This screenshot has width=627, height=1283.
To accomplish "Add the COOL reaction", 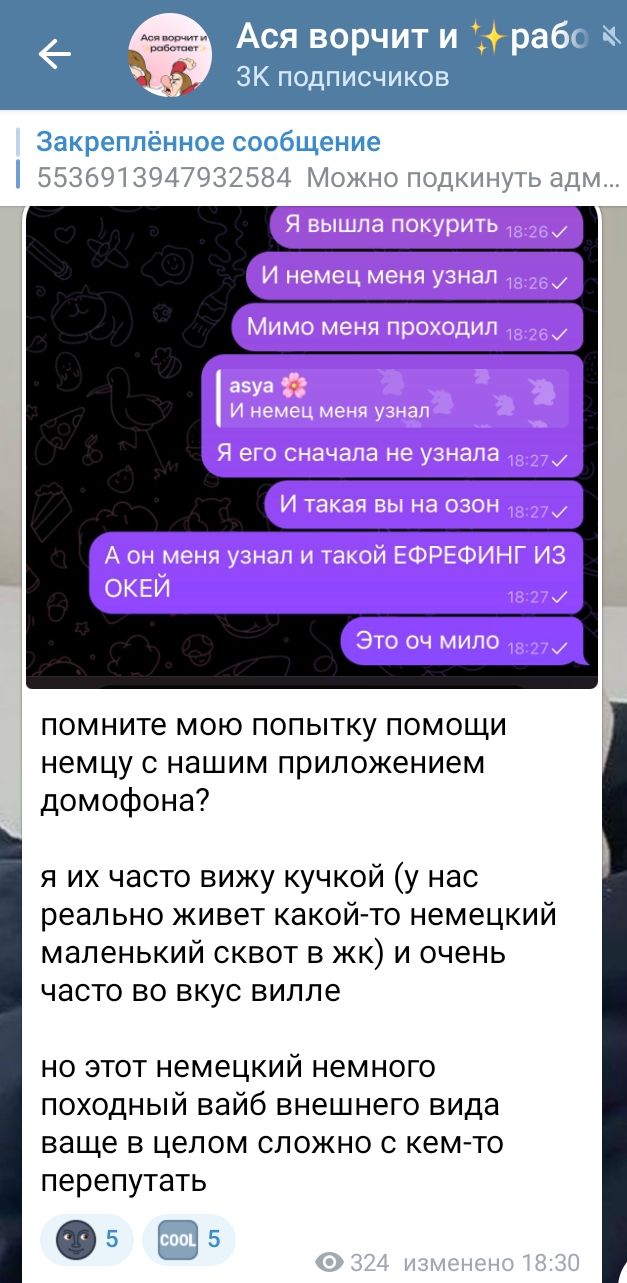I will (x=188, y=1240).
